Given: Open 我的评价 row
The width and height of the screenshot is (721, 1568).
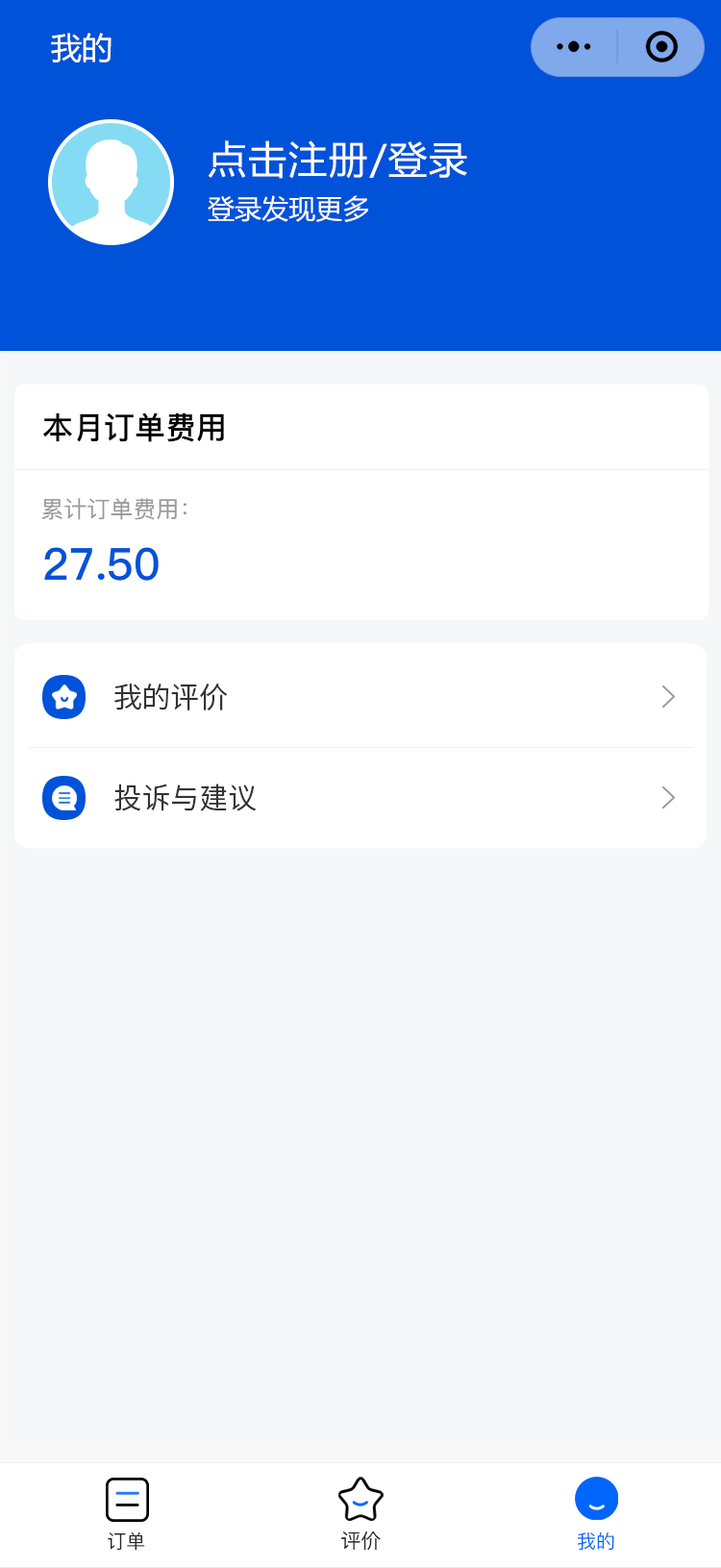Looking at the screenshot, I should [360, 697].
